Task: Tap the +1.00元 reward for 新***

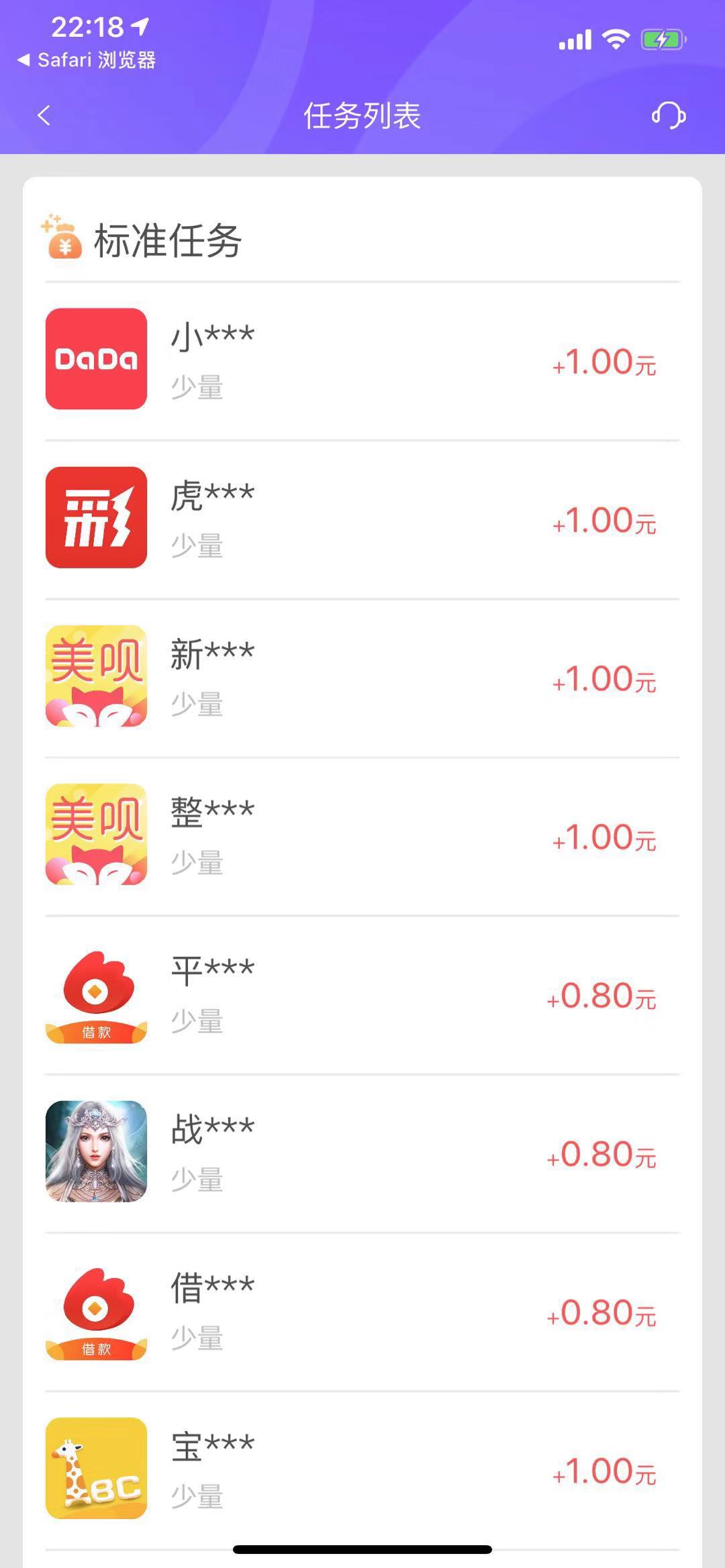Action: coord(603,681)
